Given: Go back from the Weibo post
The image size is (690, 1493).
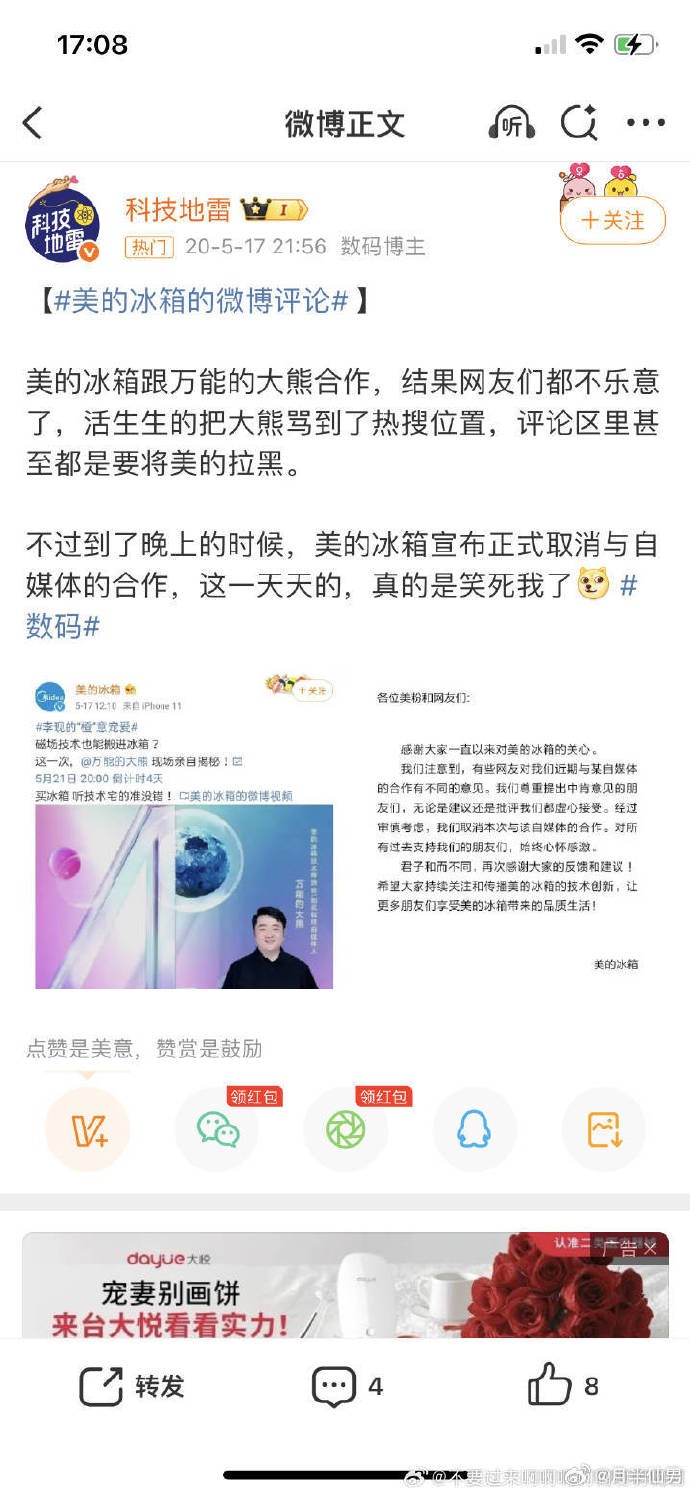Looking at the screenshot, I should tap(33, 123).
